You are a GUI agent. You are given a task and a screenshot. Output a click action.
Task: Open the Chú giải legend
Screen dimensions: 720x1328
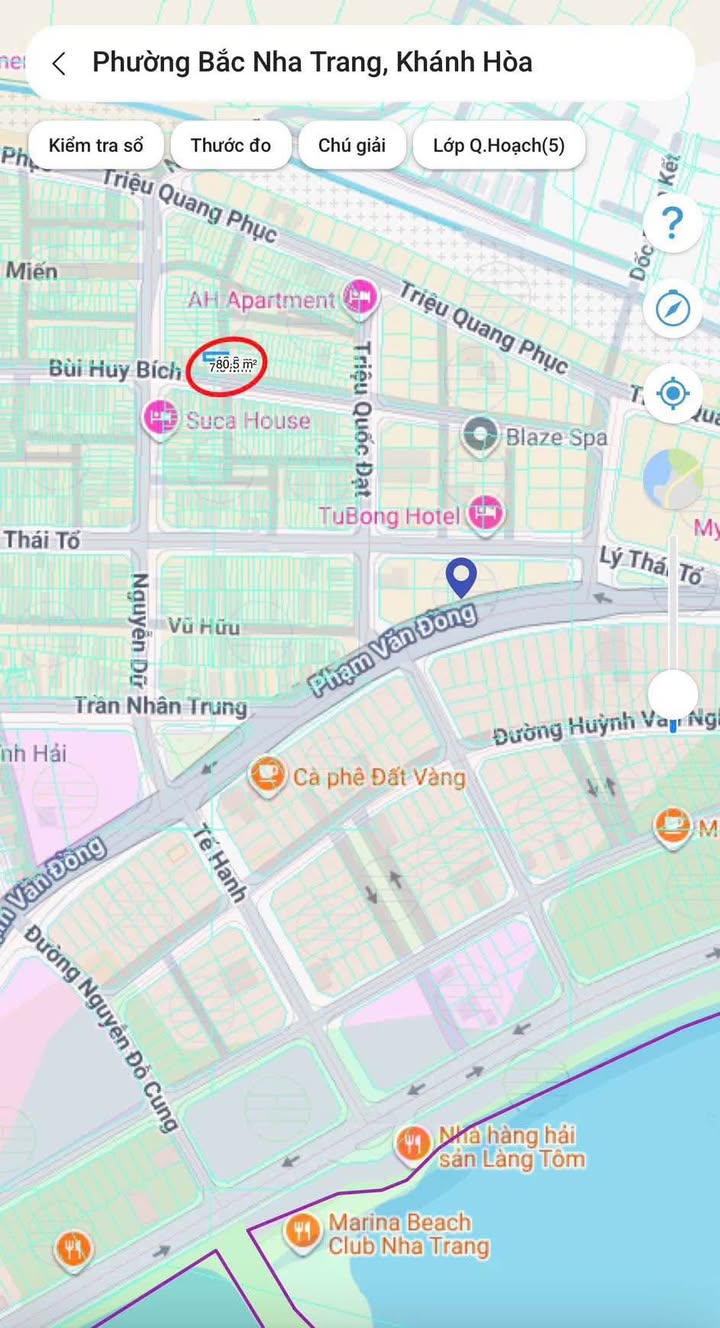click(x=352, y=146)
